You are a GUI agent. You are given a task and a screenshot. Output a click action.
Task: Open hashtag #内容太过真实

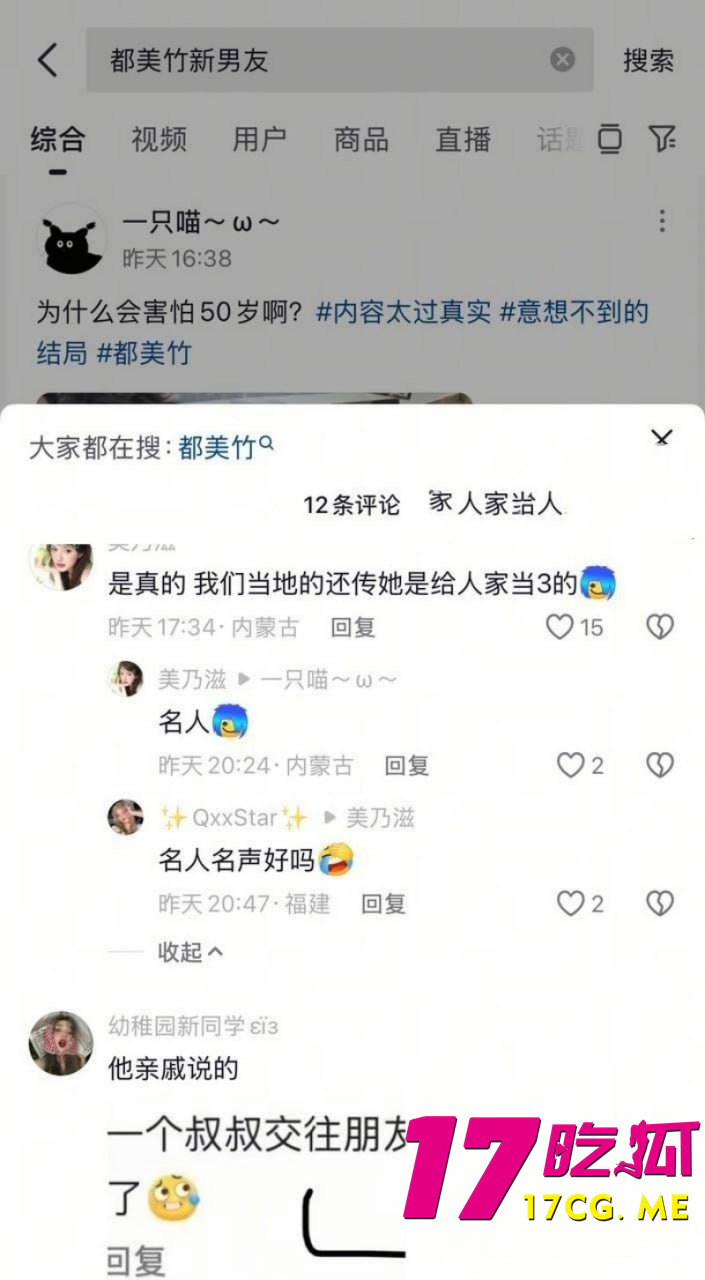(403, 311)
